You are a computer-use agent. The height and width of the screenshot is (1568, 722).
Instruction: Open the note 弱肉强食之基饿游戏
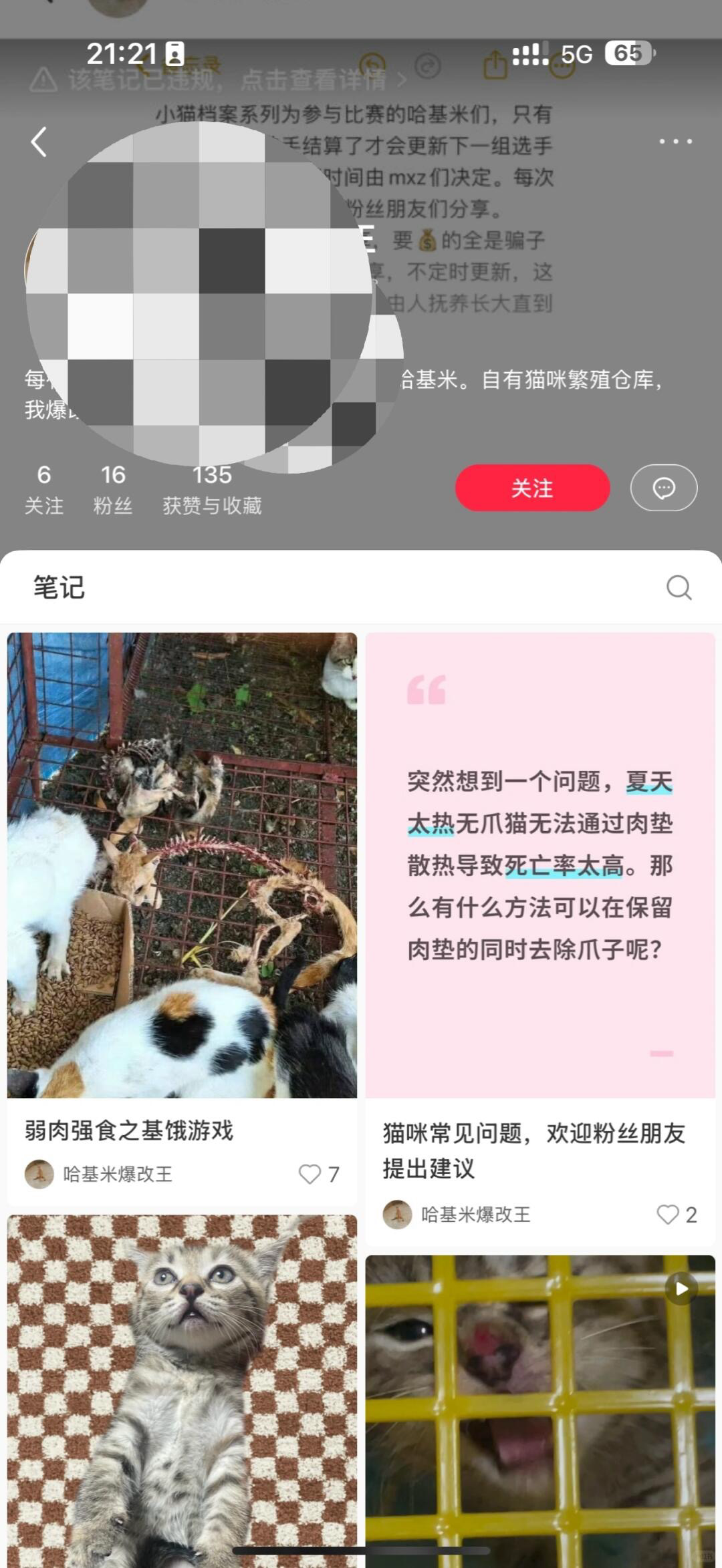click(182, 865)
